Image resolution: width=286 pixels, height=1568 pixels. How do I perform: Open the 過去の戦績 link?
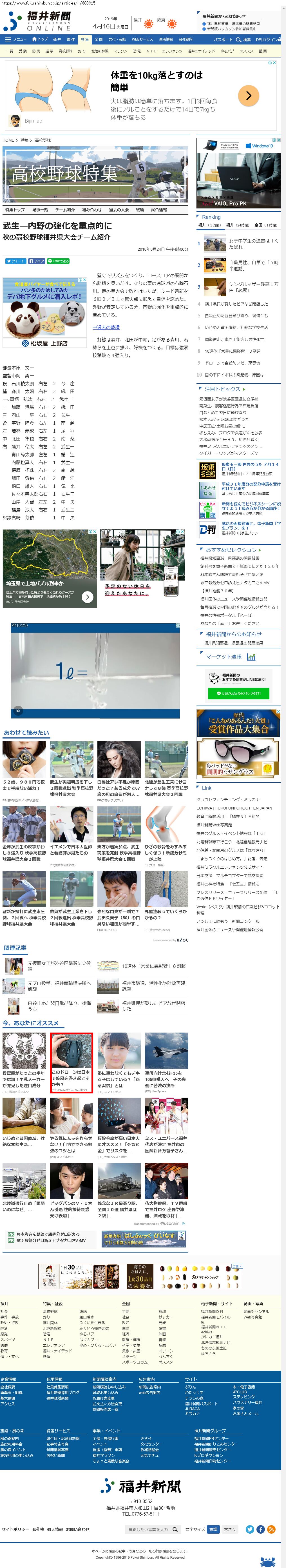click(106, 327)
